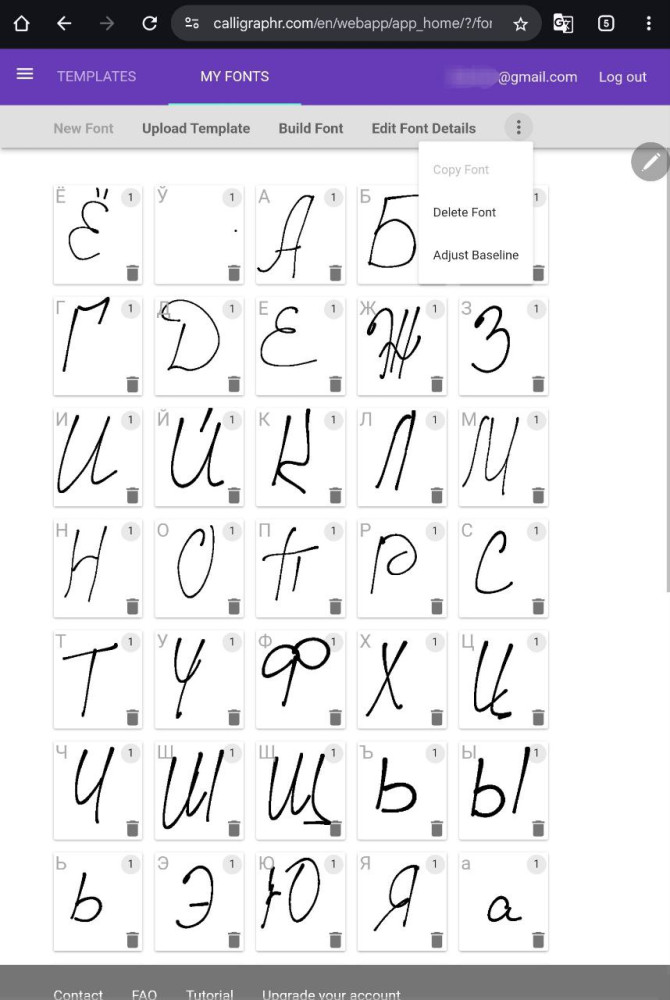Switch to the Templates tab
Viewport: 670px width, 1000px height.
click(x=96, y=76)
